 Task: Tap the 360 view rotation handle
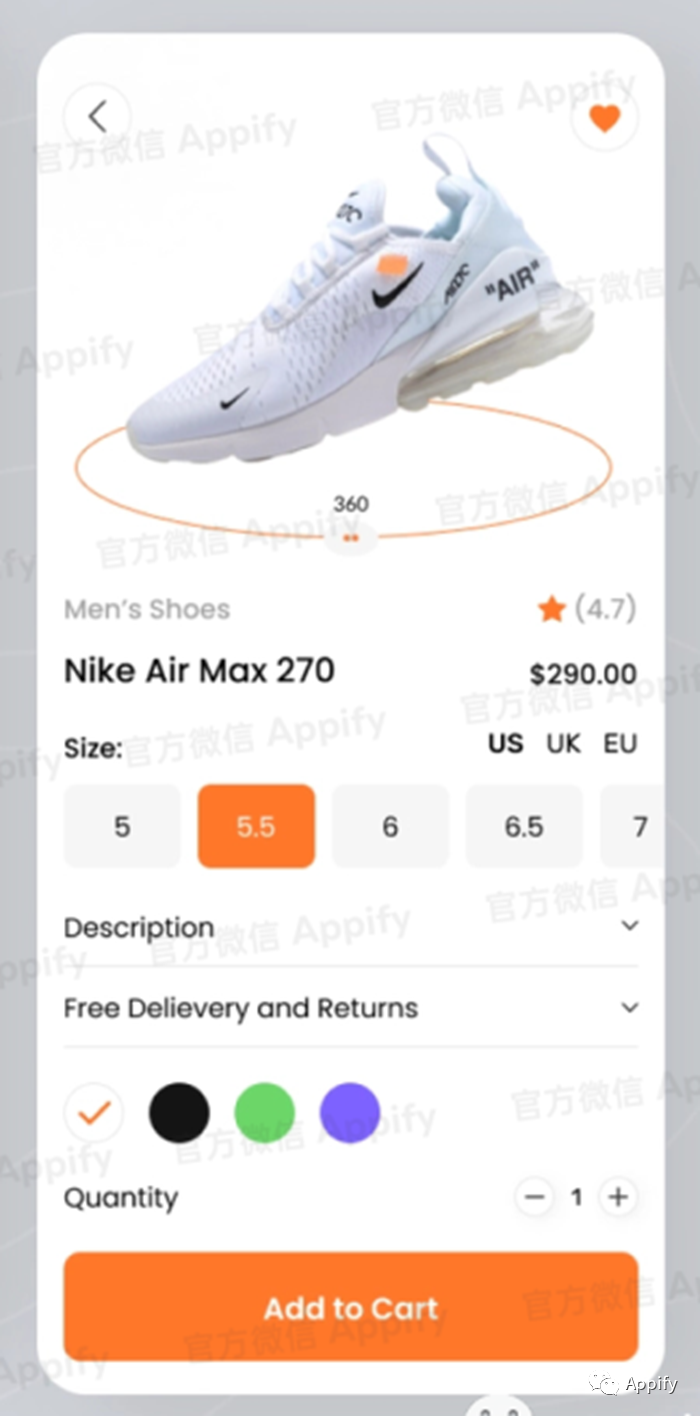(x=351, y=537)
